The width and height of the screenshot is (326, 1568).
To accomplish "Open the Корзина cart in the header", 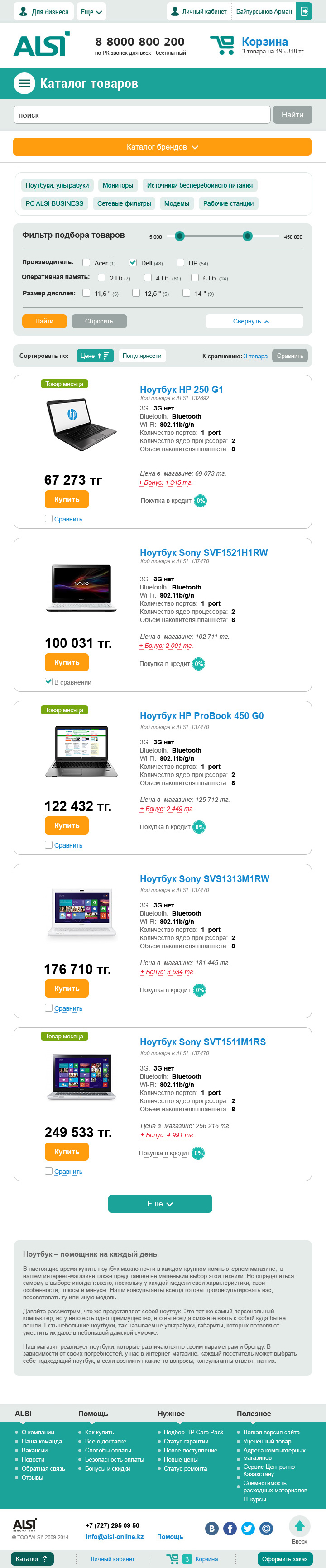I will (x=264, y=42).
